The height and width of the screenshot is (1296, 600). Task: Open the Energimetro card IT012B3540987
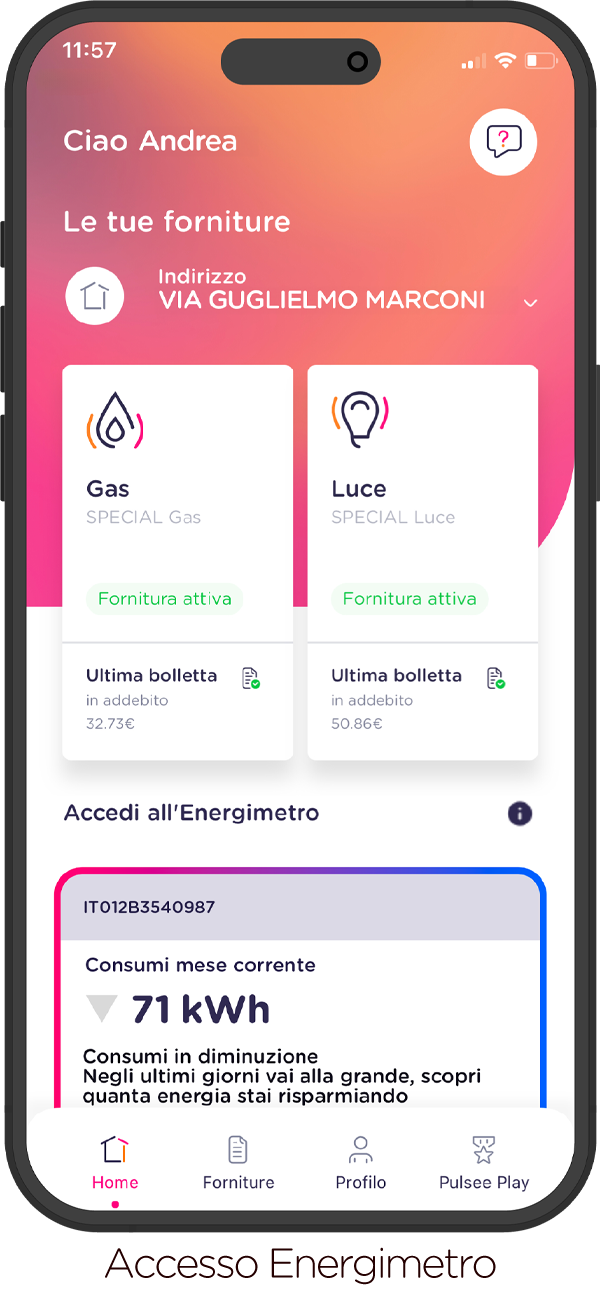(x=300, y=990)
